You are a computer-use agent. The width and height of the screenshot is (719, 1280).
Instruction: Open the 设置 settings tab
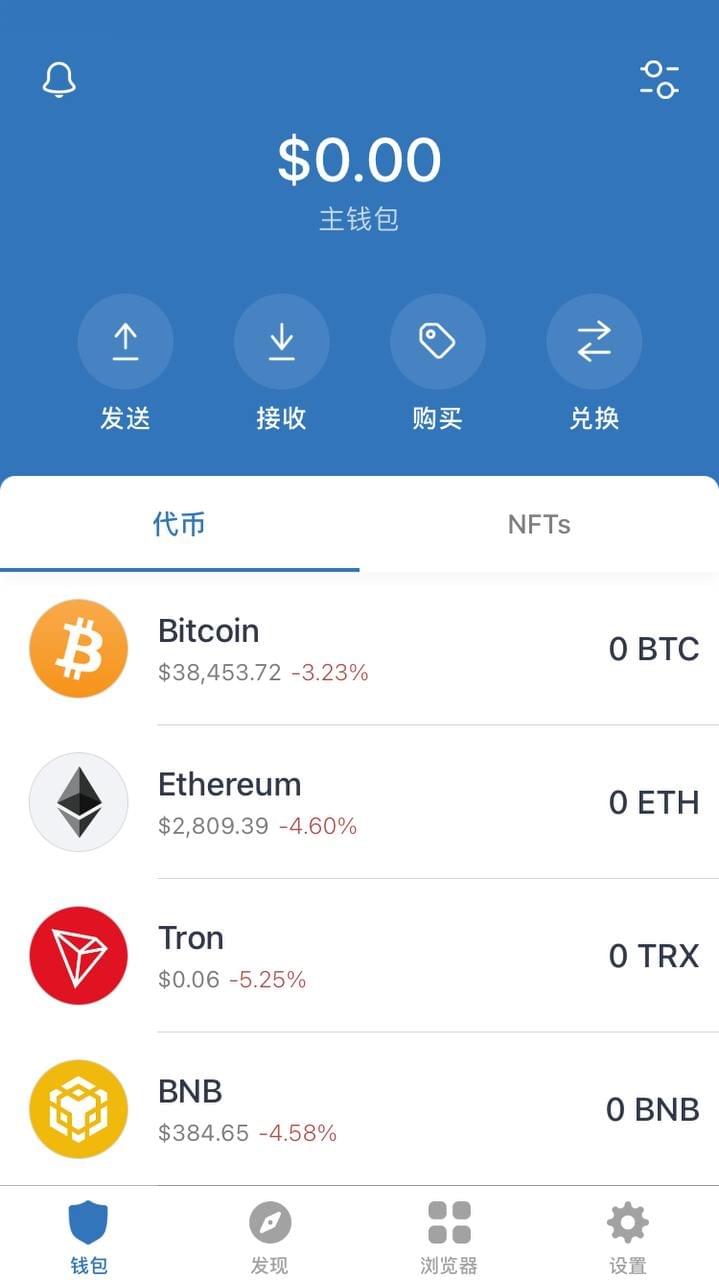[x=628, y=1236]
